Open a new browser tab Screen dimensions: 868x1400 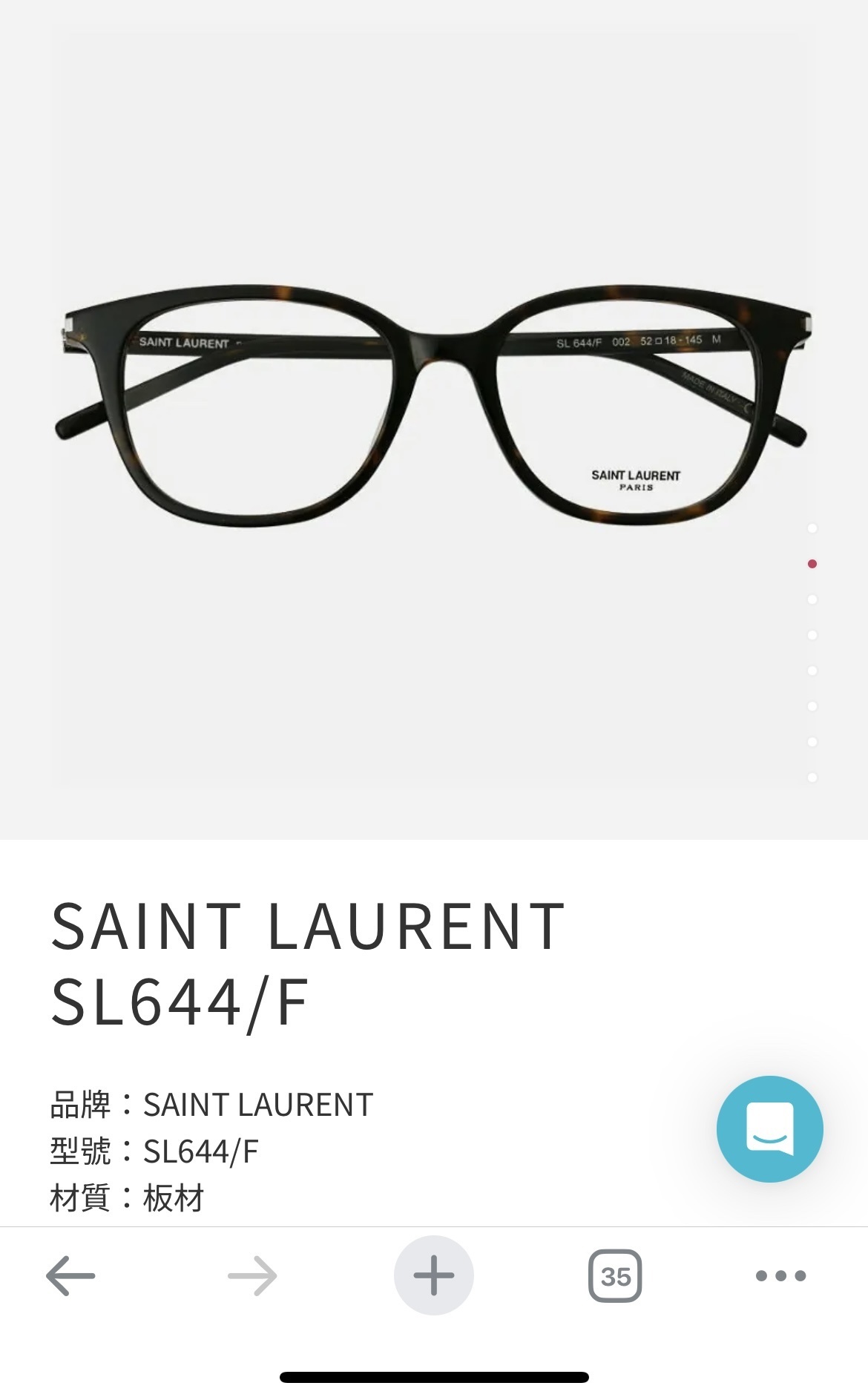click(433, 1276)
